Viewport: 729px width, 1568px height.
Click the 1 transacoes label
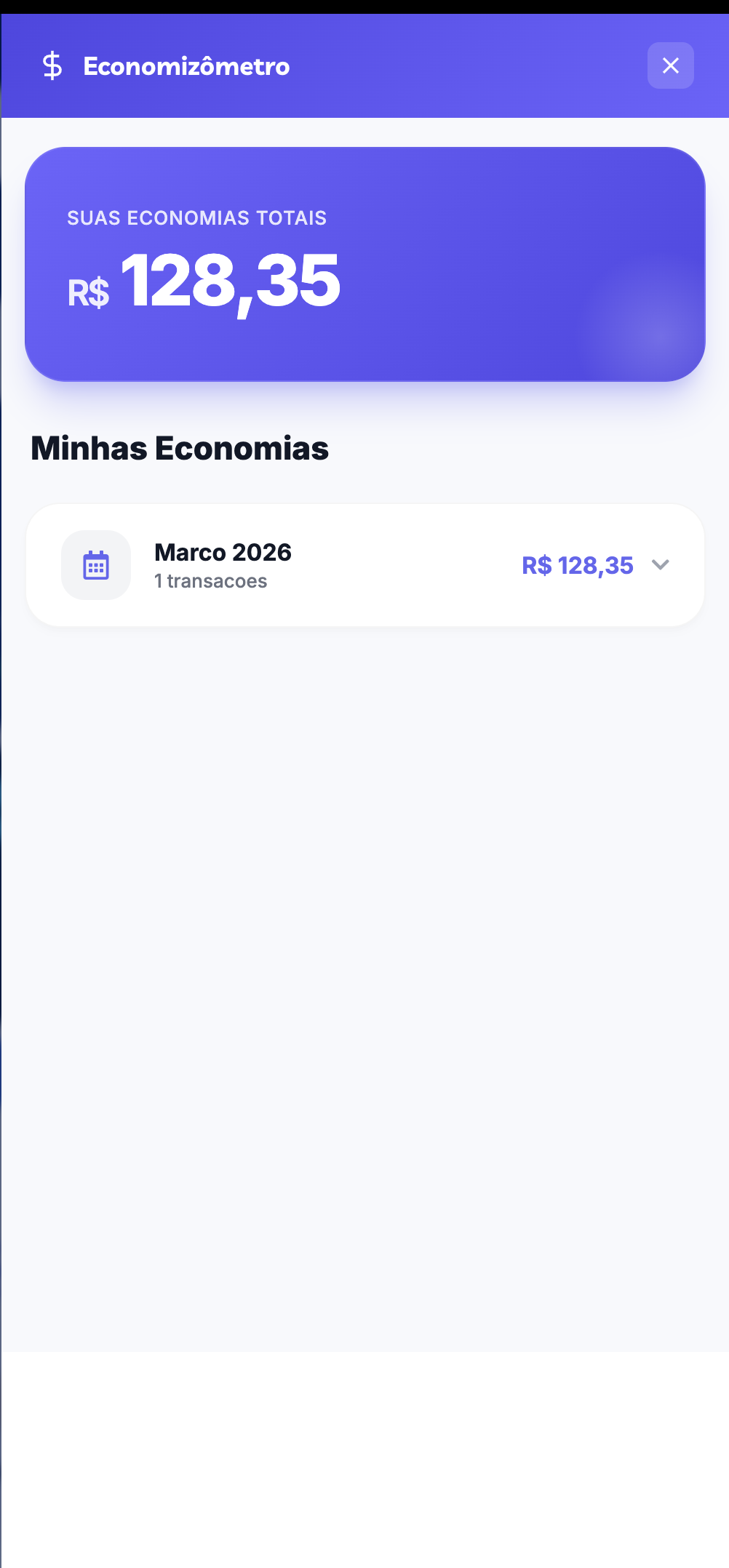coord(210,581)
